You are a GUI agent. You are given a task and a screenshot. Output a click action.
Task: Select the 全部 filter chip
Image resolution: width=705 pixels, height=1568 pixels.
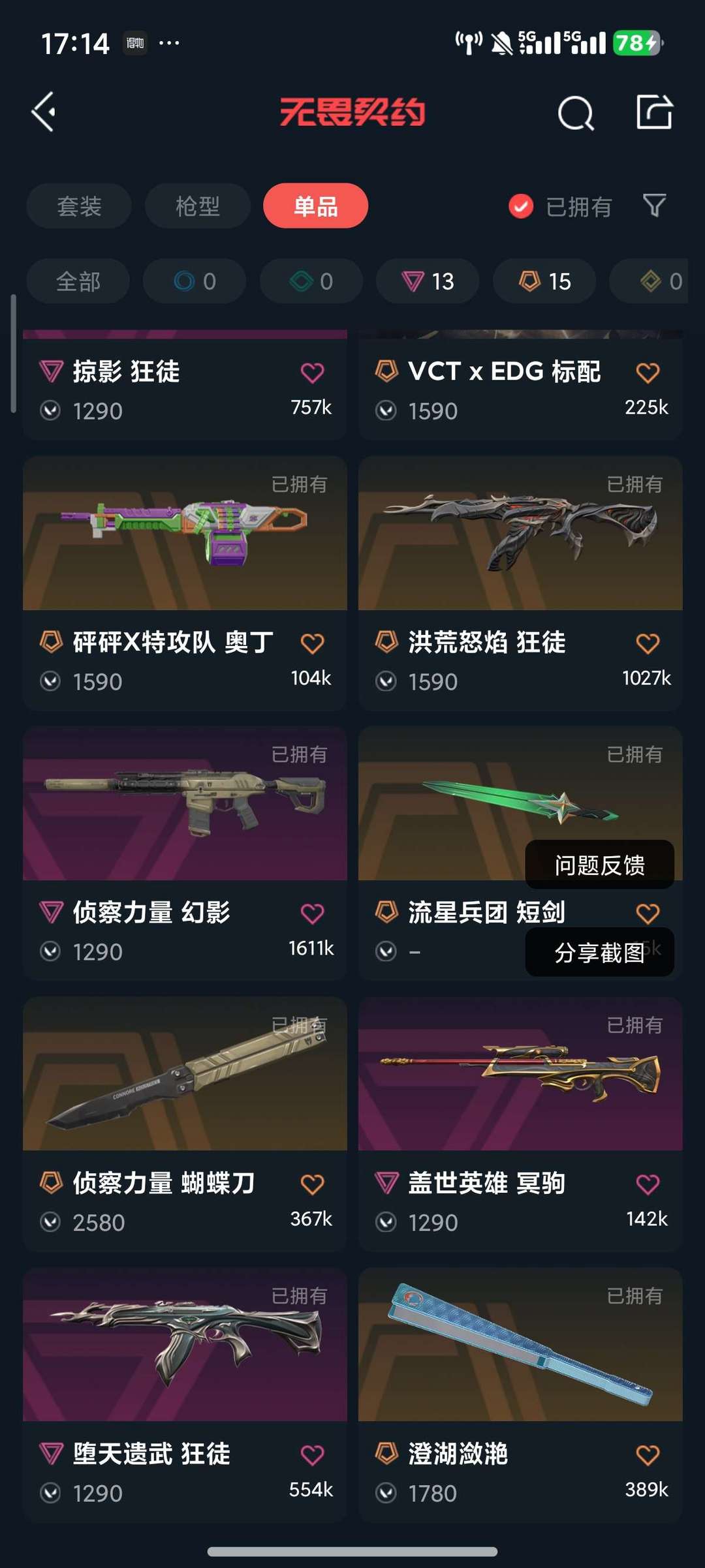(x=77, y=281)
